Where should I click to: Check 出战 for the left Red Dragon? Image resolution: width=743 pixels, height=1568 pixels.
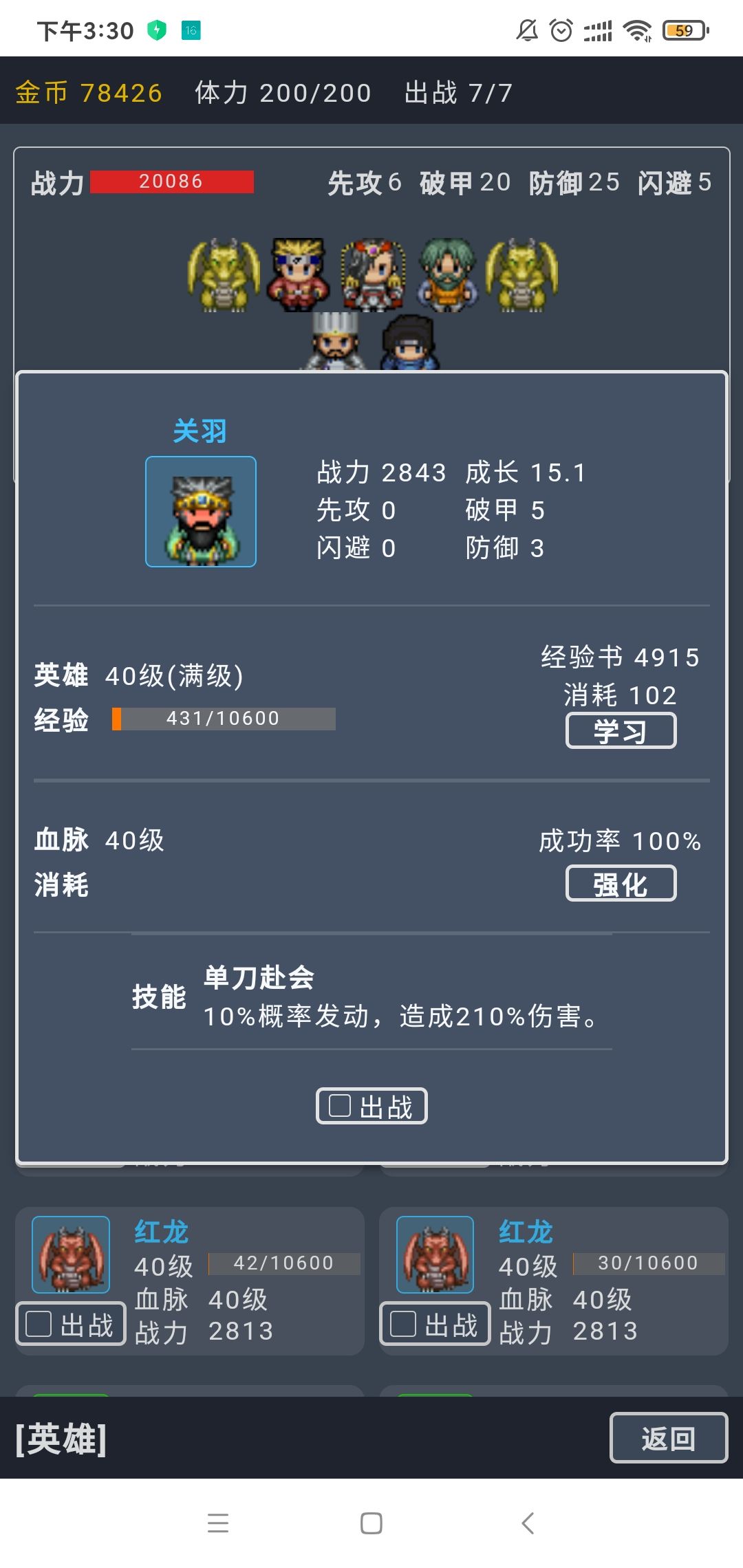coord(71,1322)
